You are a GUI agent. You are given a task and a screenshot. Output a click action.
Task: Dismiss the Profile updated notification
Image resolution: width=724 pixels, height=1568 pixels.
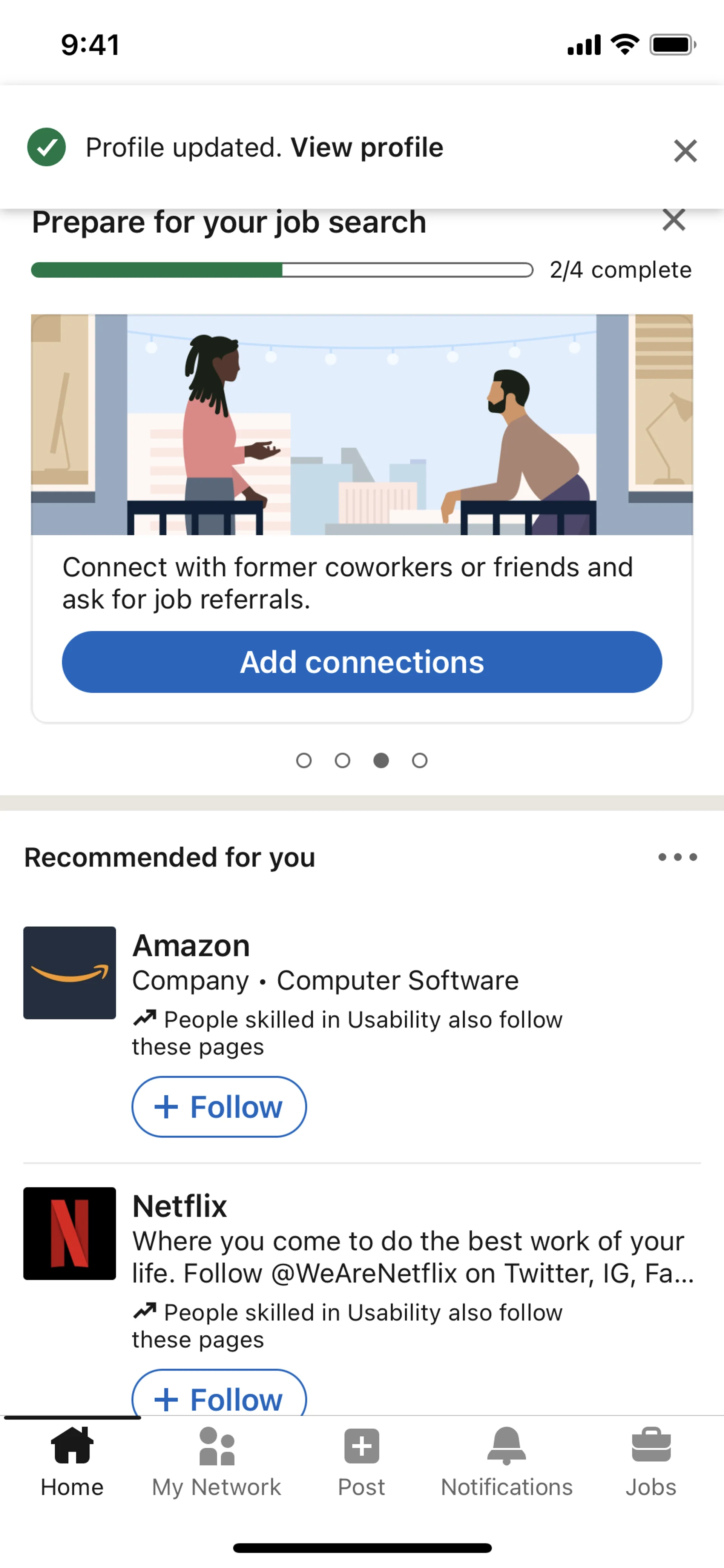pos(685,151)
